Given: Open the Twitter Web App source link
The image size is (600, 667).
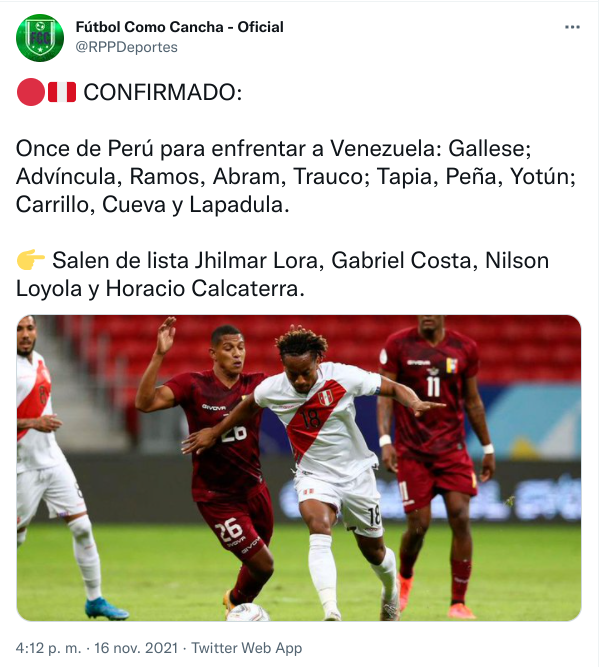Looking at the screenshot, I should 246,647.
